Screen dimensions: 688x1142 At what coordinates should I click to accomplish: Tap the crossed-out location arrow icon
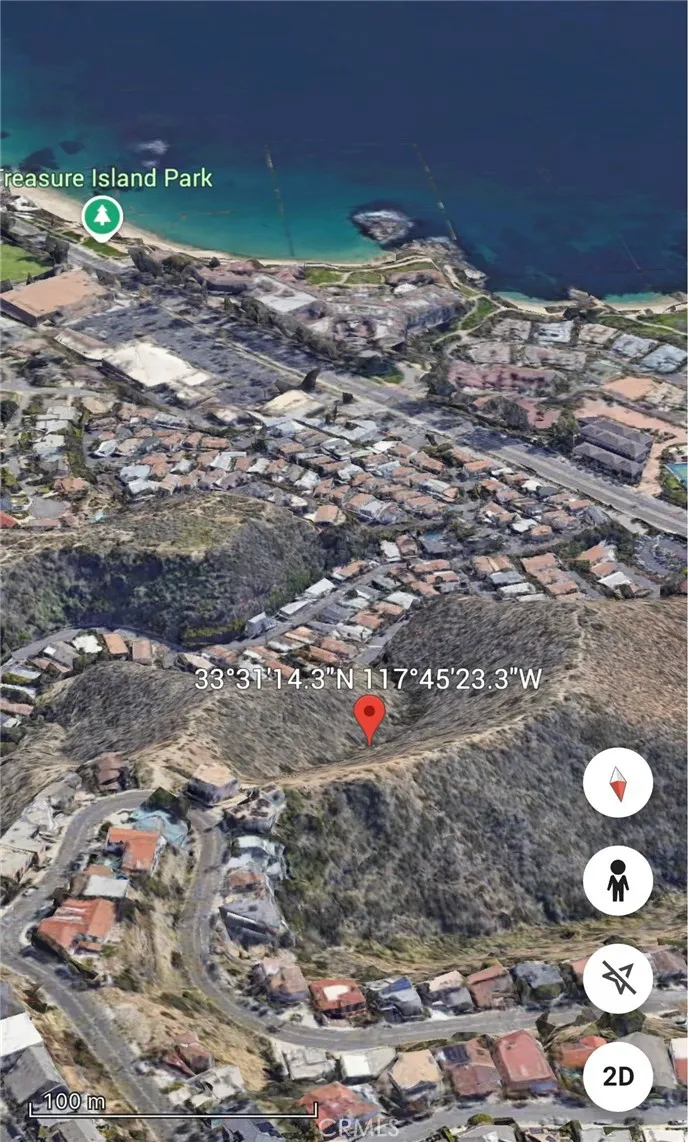pyautogui.click(x=618, y=978)
